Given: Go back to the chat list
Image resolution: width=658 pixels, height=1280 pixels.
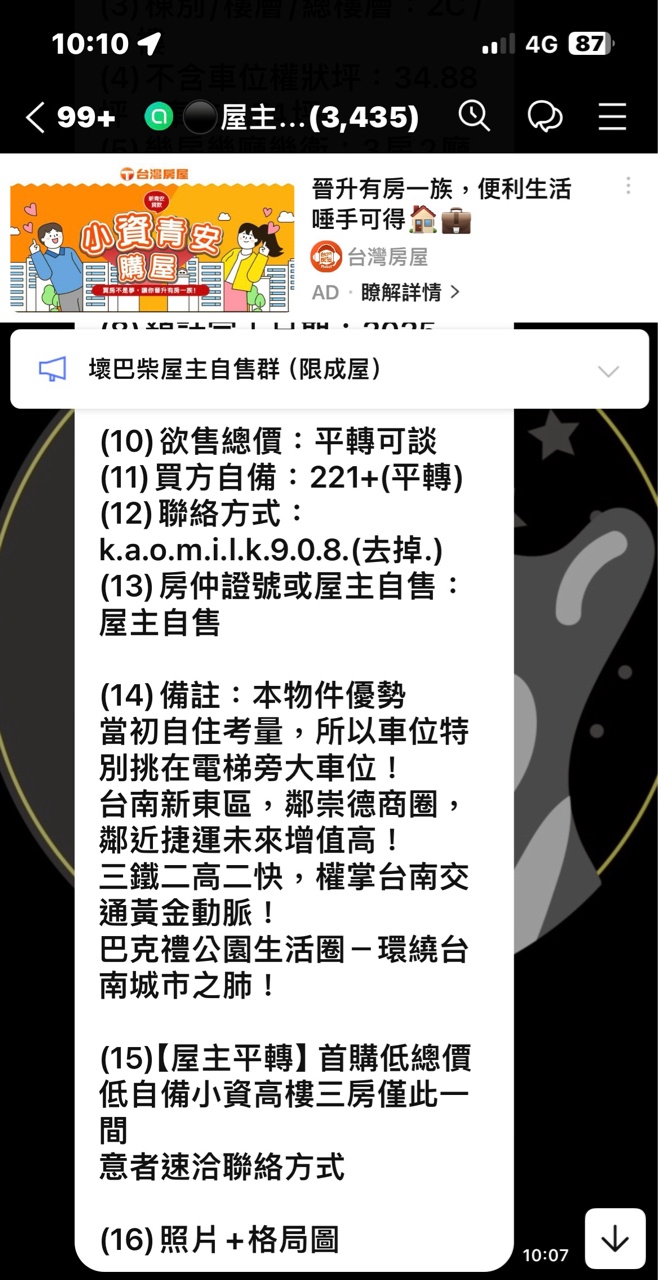Looking at the screenshot, I should (36, 118).
